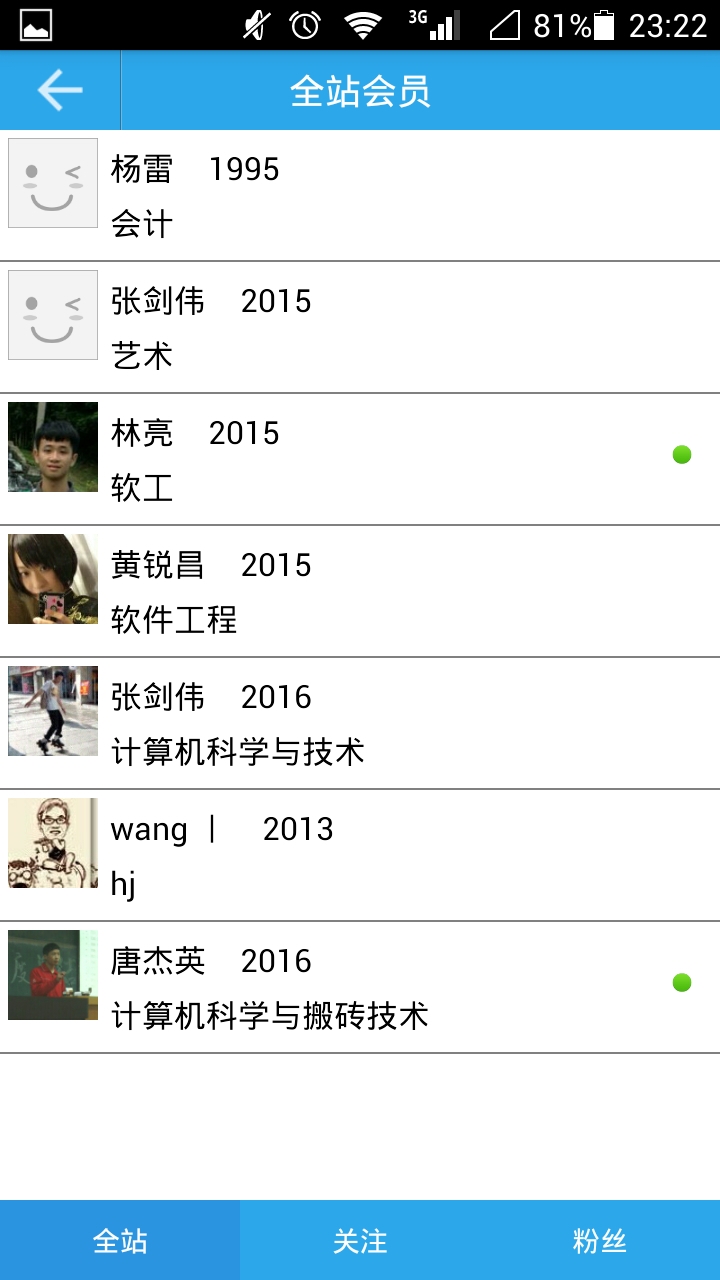This screenshot has width=720, height=1280.
Task: Open 黄锐昌 软件工程 member row
Action: (360, 592)
